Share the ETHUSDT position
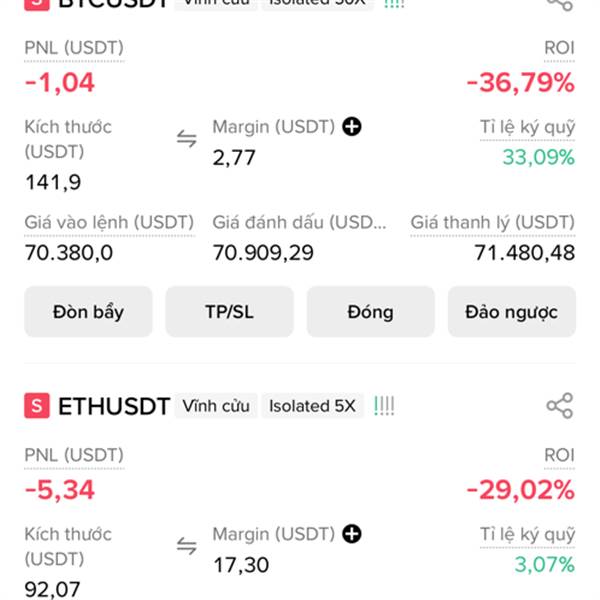This screenshot has width=600, height=600. (559, 406)
